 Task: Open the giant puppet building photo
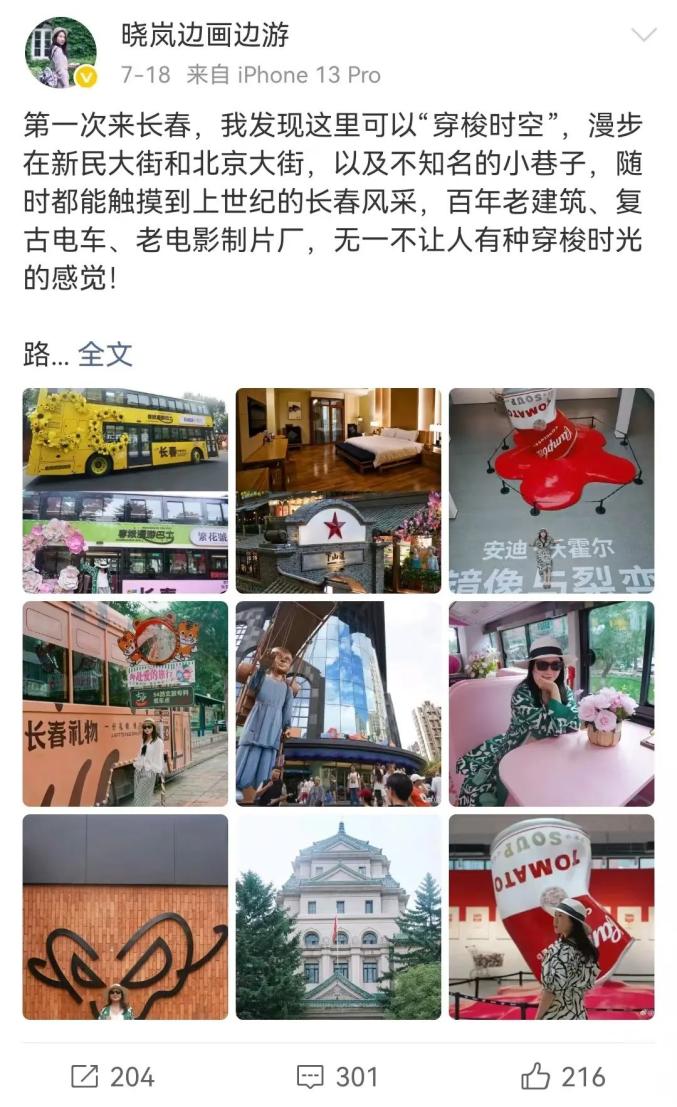coord(338,703)
